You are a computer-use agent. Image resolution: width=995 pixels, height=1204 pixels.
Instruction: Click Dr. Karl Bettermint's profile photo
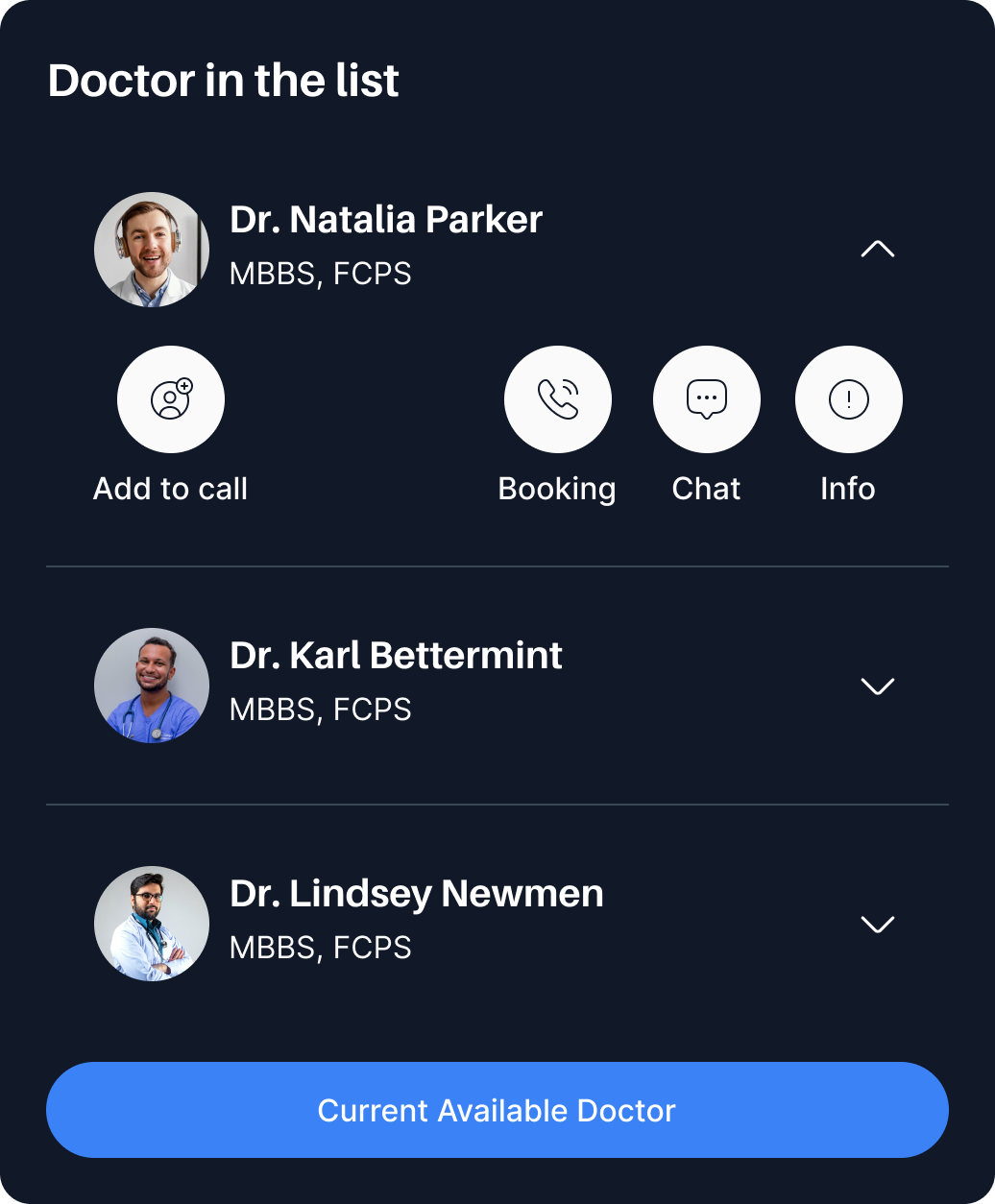[151, 686]
